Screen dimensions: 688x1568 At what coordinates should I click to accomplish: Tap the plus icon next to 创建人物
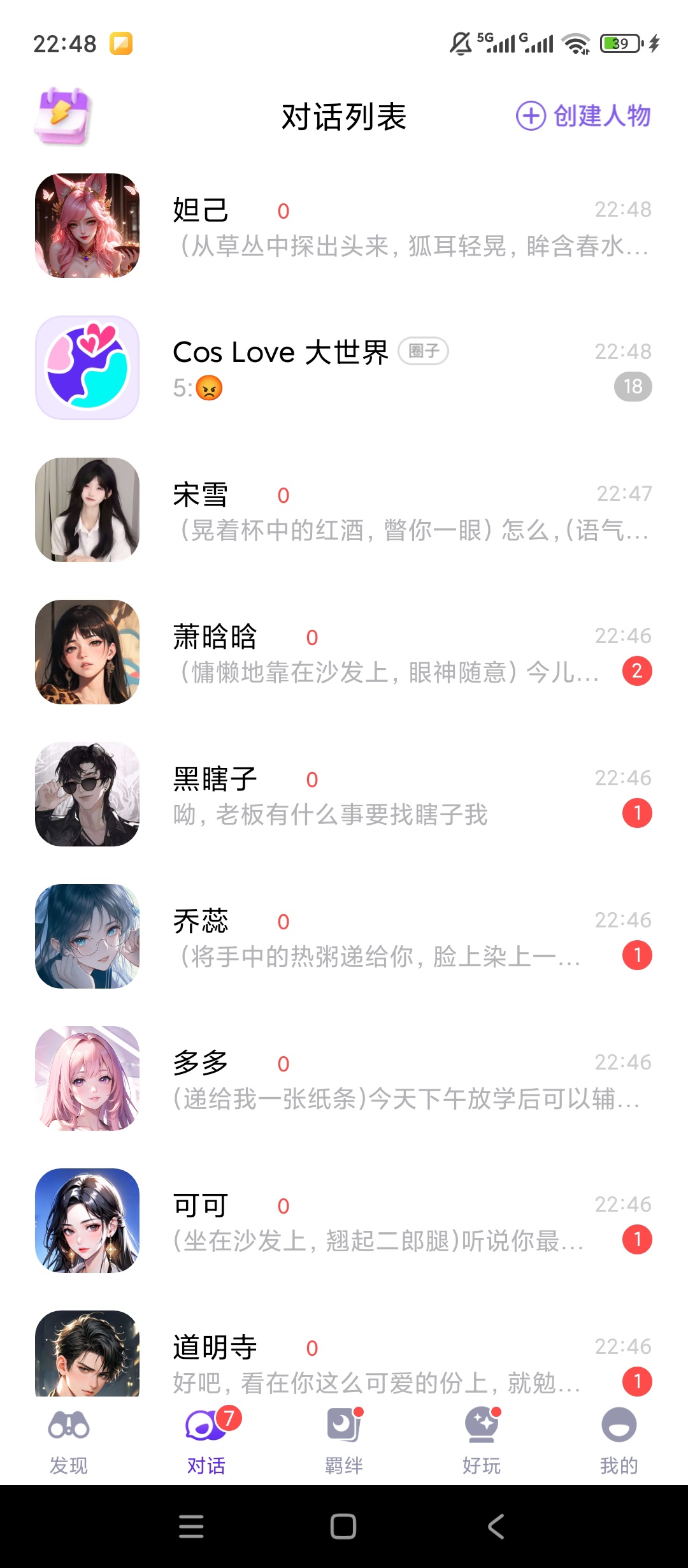tap(531, 117)
